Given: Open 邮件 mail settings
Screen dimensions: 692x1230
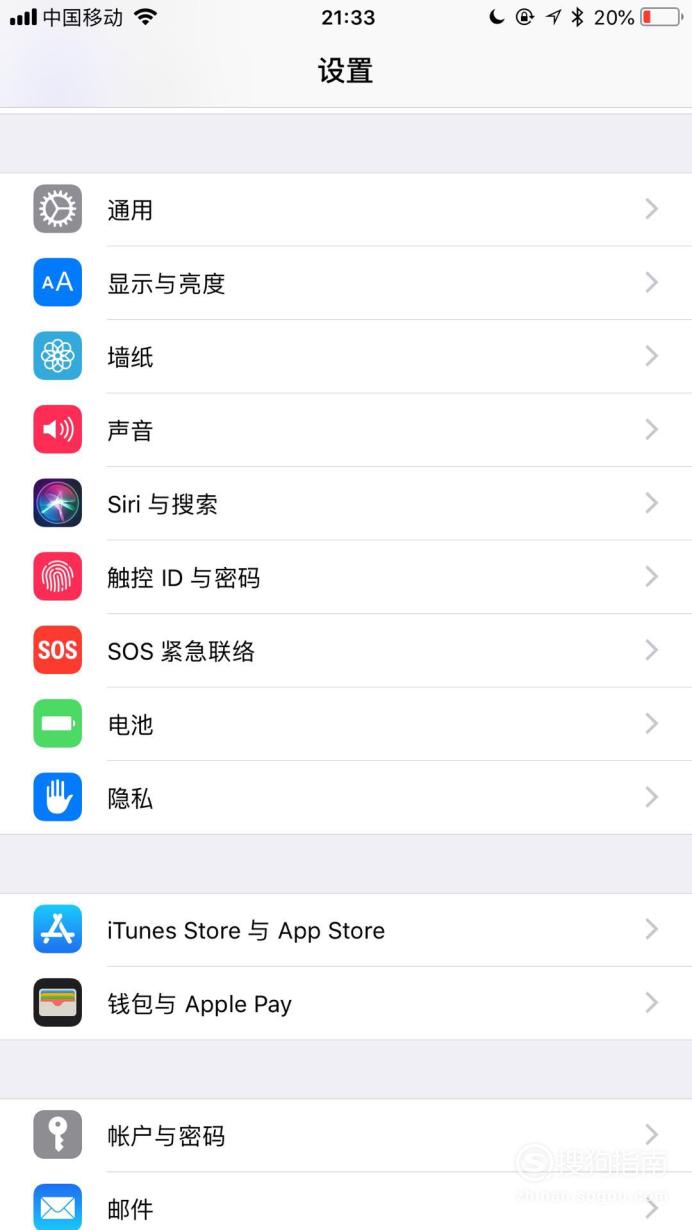Looking at the screenshot, I should tap(346, 1202).
